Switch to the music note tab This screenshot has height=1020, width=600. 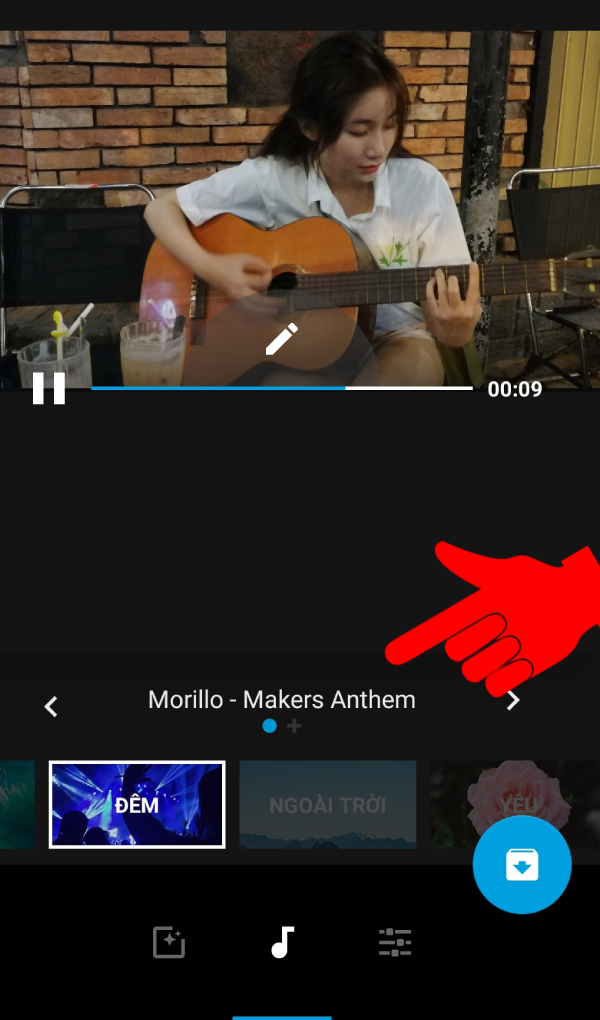(283, 942)
